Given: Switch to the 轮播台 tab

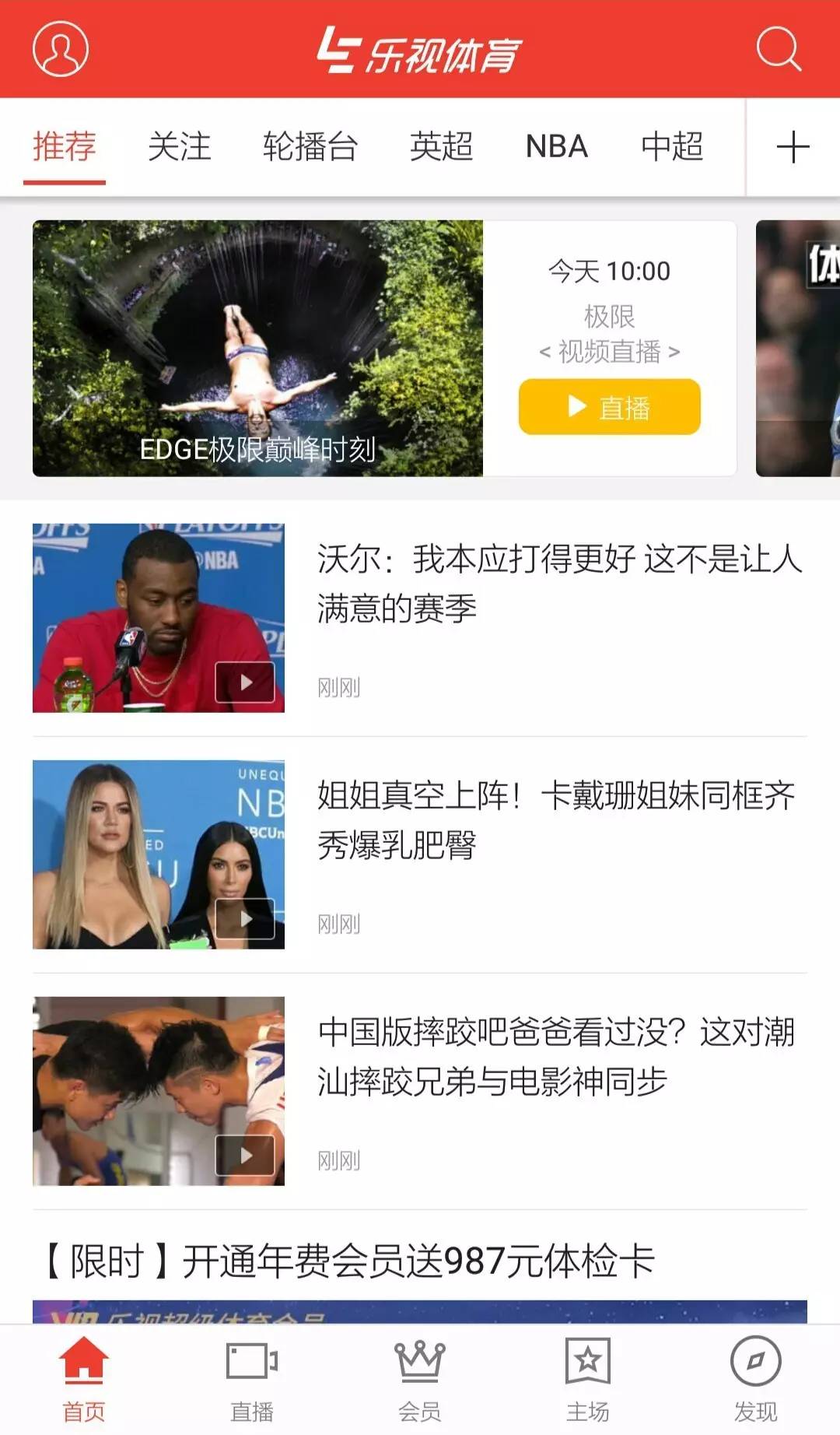Looking at the screenshot, I should pyautogui.click(x=310, y=146).
